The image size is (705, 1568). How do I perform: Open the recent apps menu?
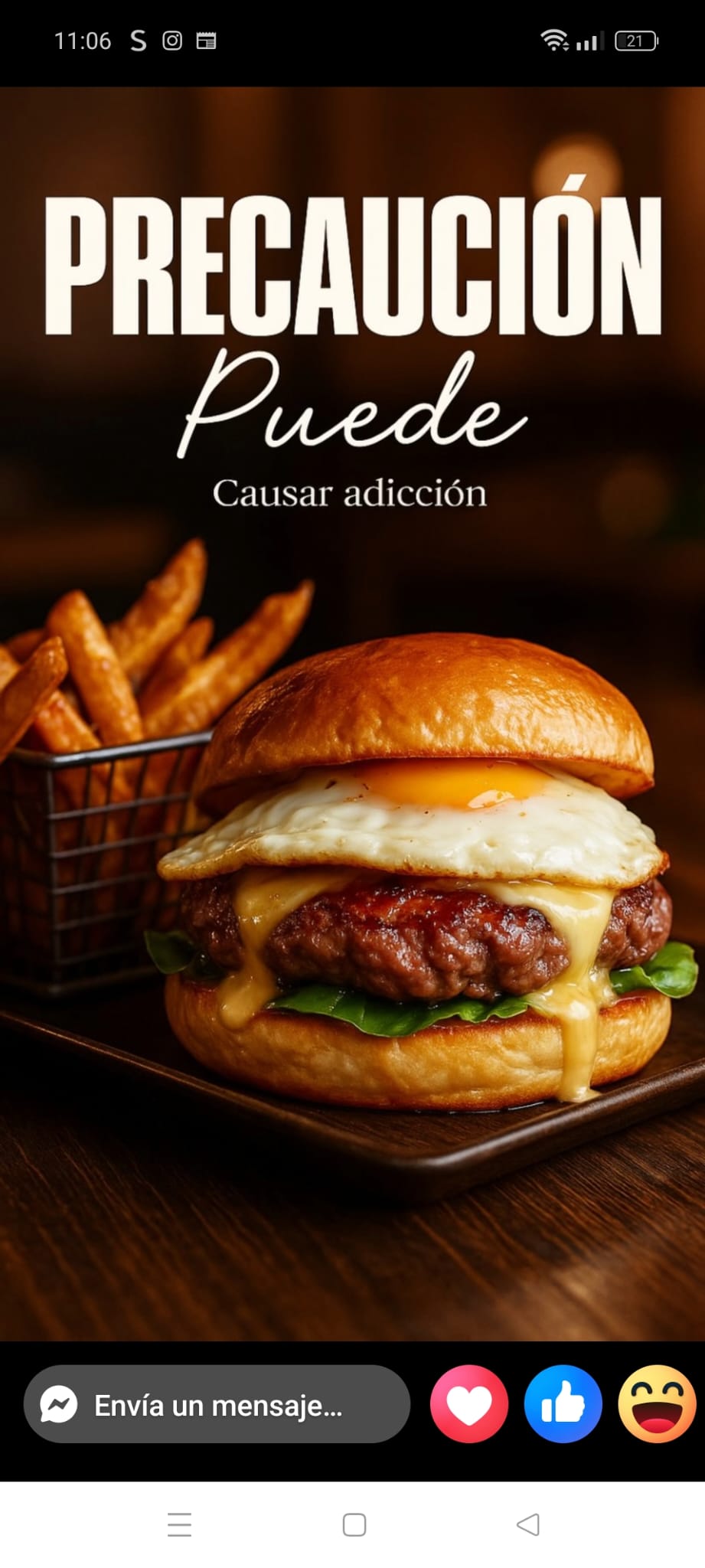tap(179, 1524)
